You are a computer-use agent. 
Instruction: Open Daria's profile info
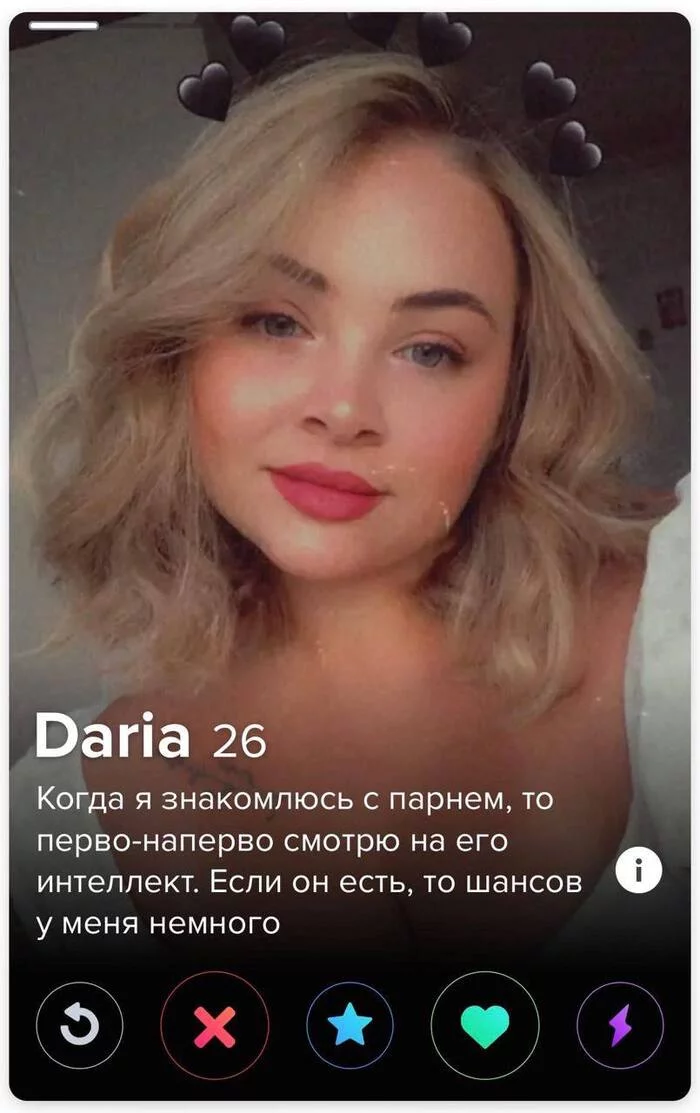(x=638, y=872)
